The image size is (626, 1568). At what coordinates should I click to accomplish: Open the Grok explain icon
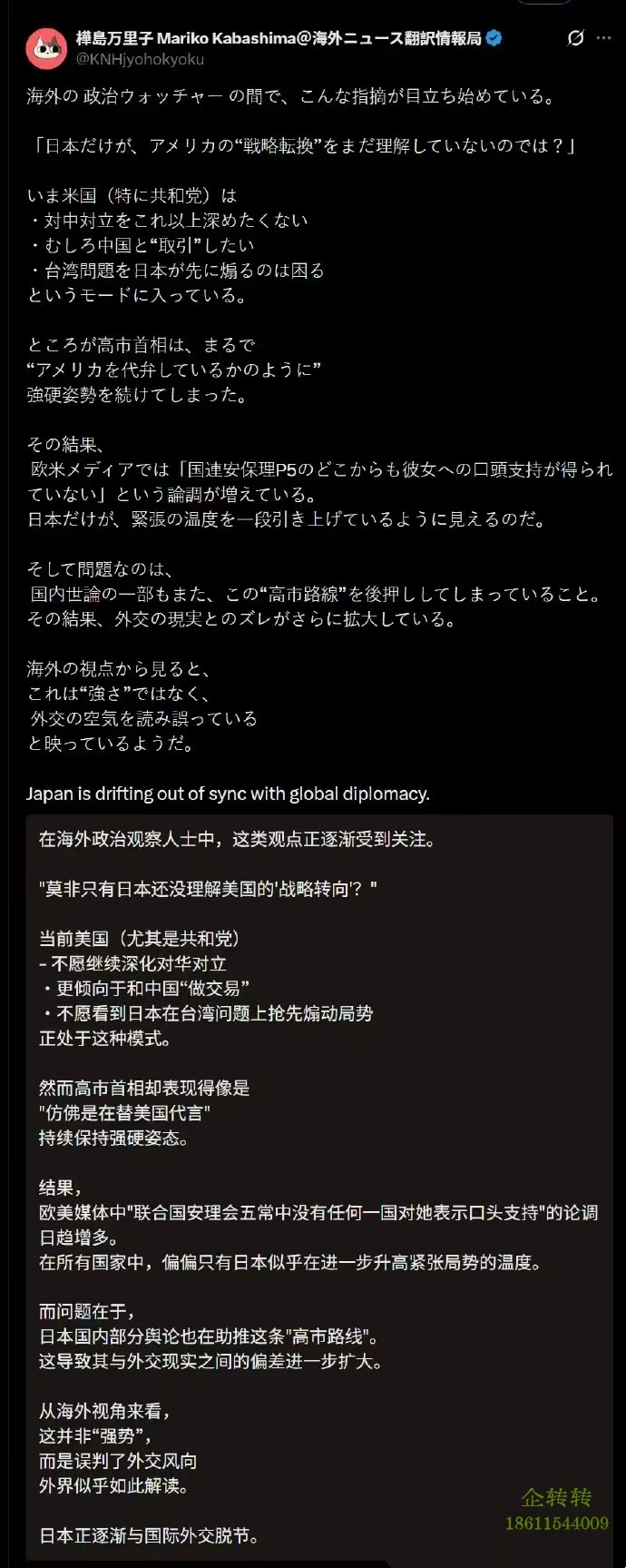[x=575, y=38]
